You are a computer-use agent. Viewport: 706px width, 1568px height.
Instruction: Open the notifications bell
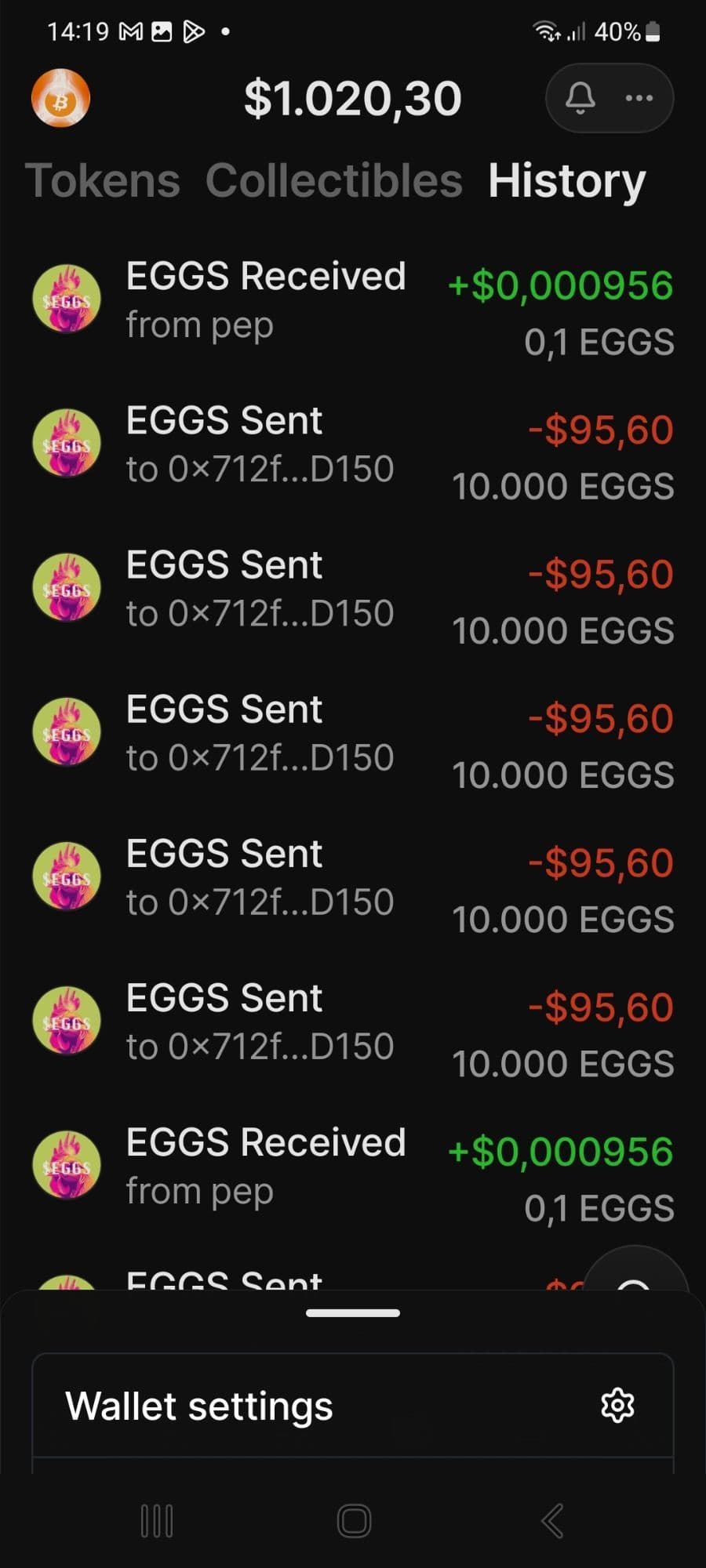[x=580, y=98]
